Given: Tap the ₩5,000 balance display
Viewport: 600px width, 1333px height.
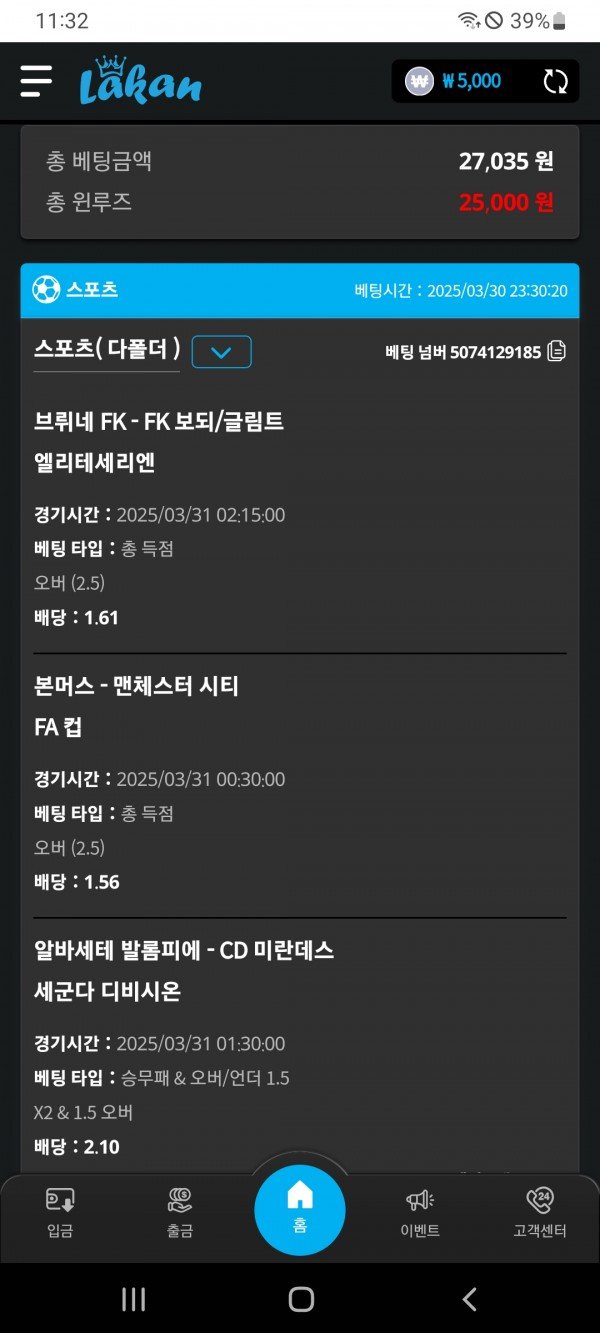Looking at the screenshot, I should 453,81.
